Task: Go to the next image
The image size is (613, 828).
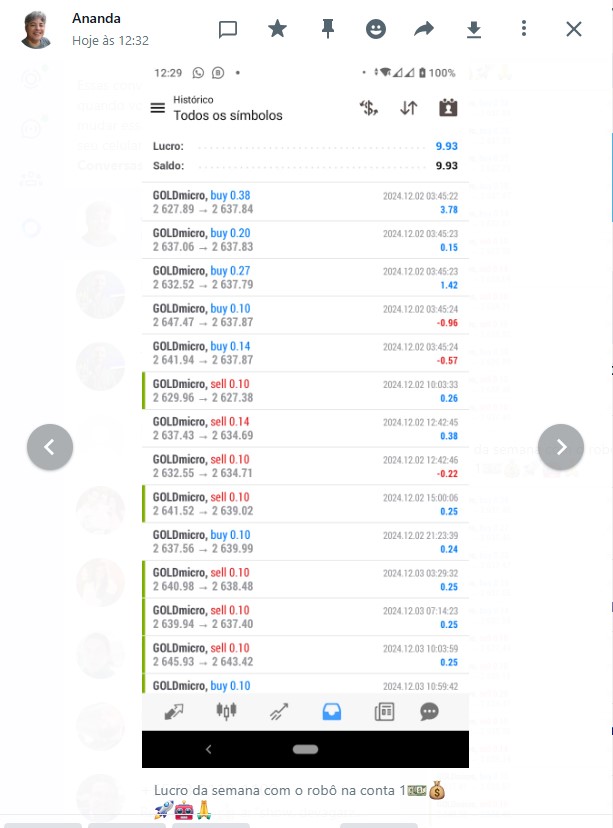Action: tap(561, 447)
